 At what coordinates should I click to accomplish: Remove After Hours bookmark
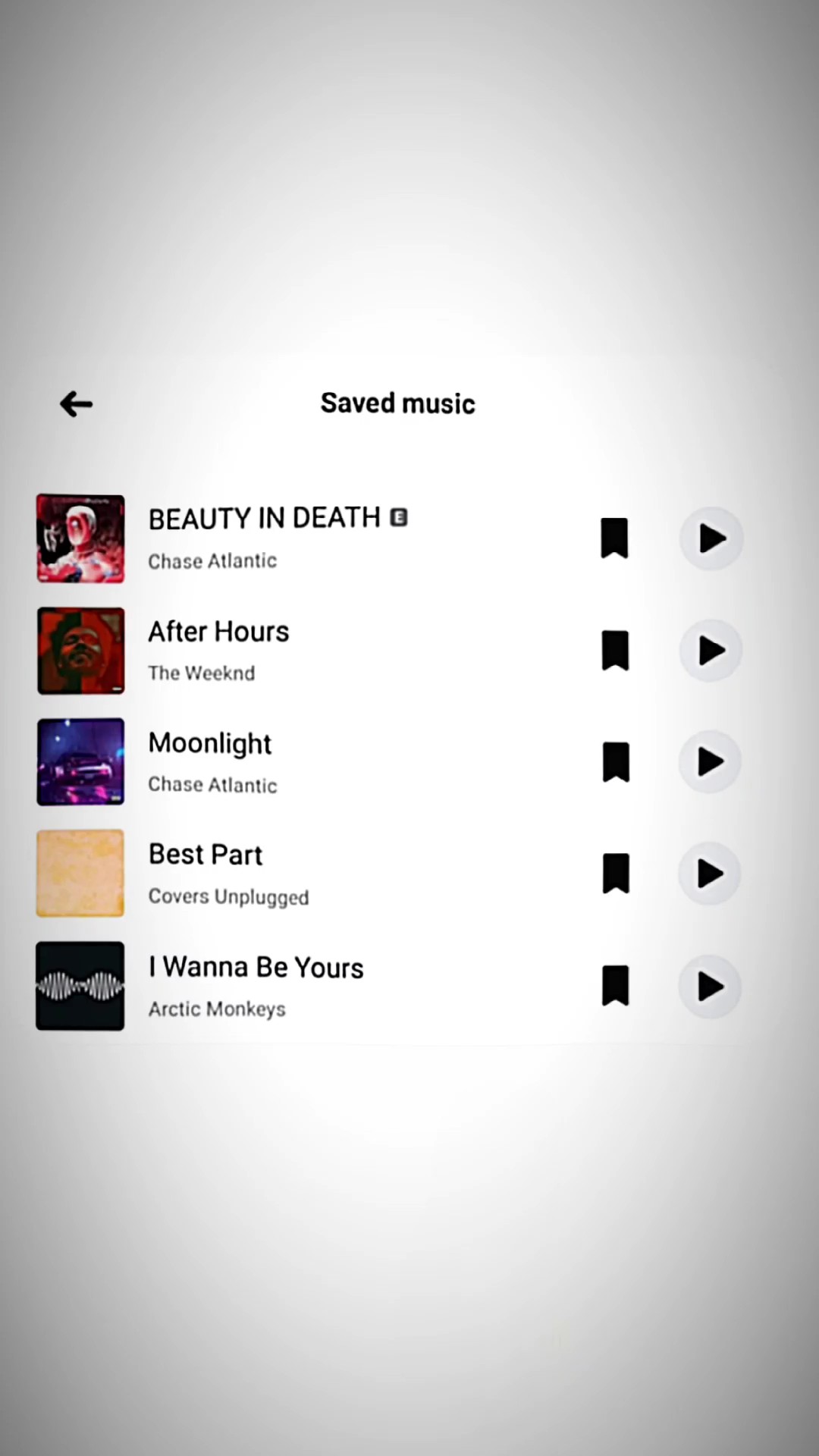(615, 651)
